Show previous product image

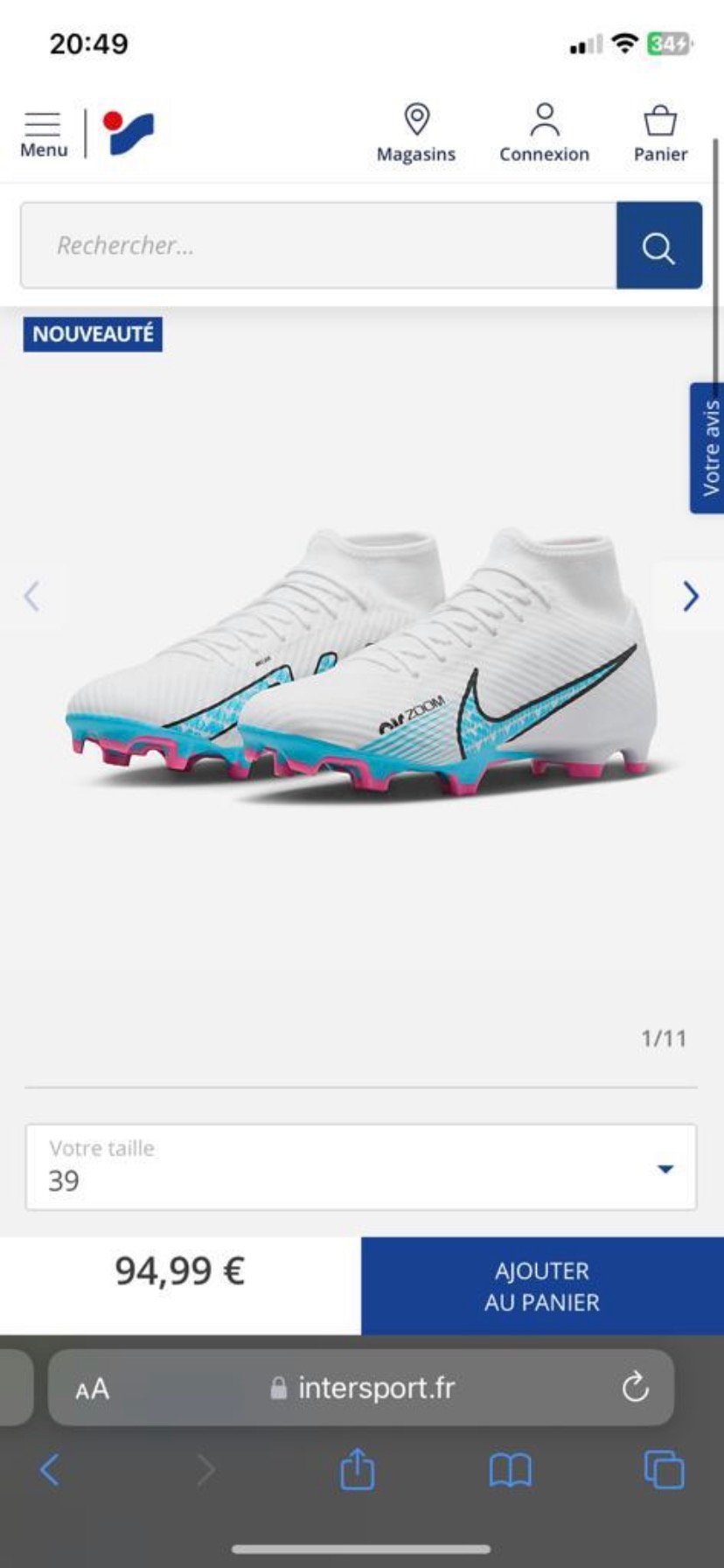click(x=32, y=596)
